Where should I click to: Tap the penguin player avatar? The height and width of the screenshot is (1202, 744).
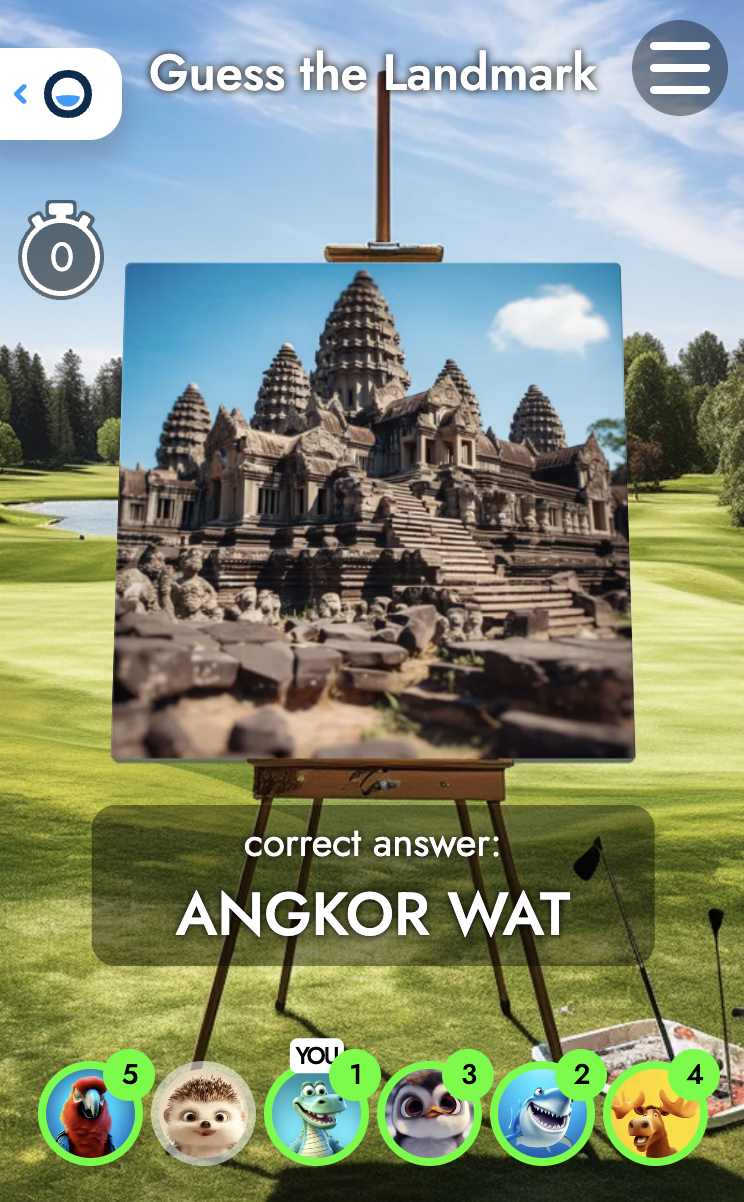pyautogui.click(x=427, y=1114)
